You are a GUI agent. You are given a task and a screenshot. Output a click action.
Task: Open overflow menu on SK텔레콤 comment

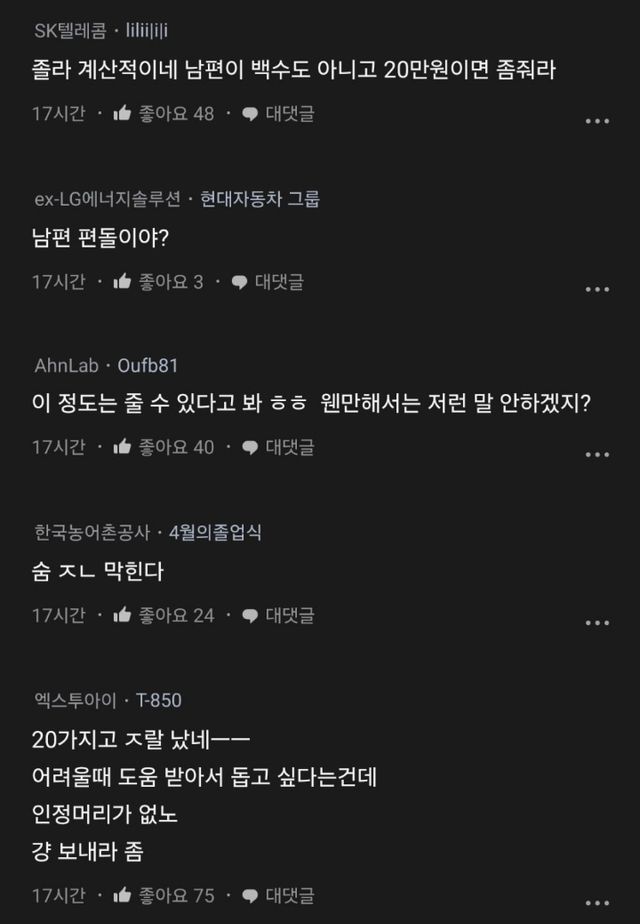[597, 122]
